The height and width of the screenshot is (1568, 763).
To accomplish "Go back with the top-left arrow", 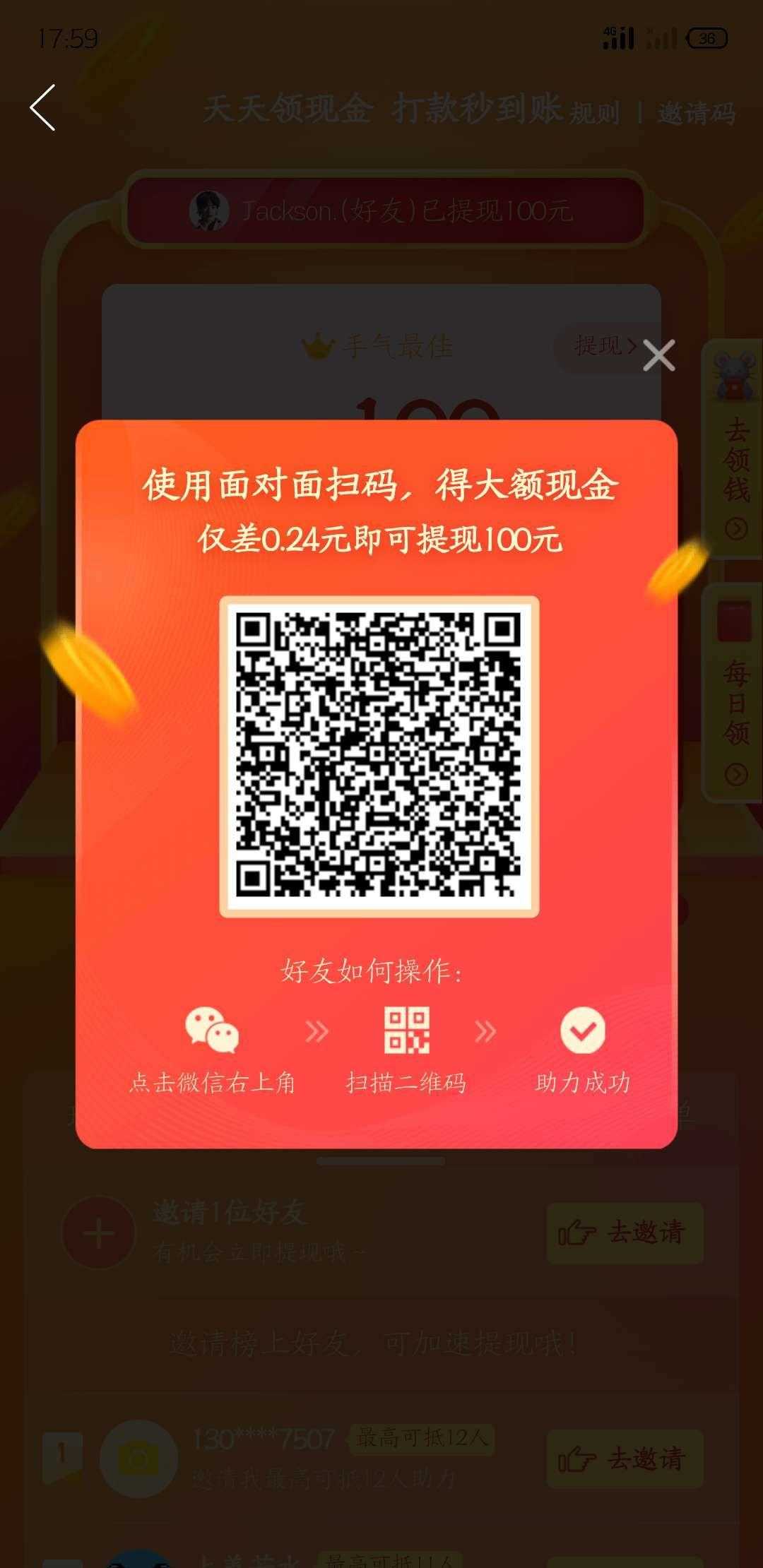I will click(43, 108).
